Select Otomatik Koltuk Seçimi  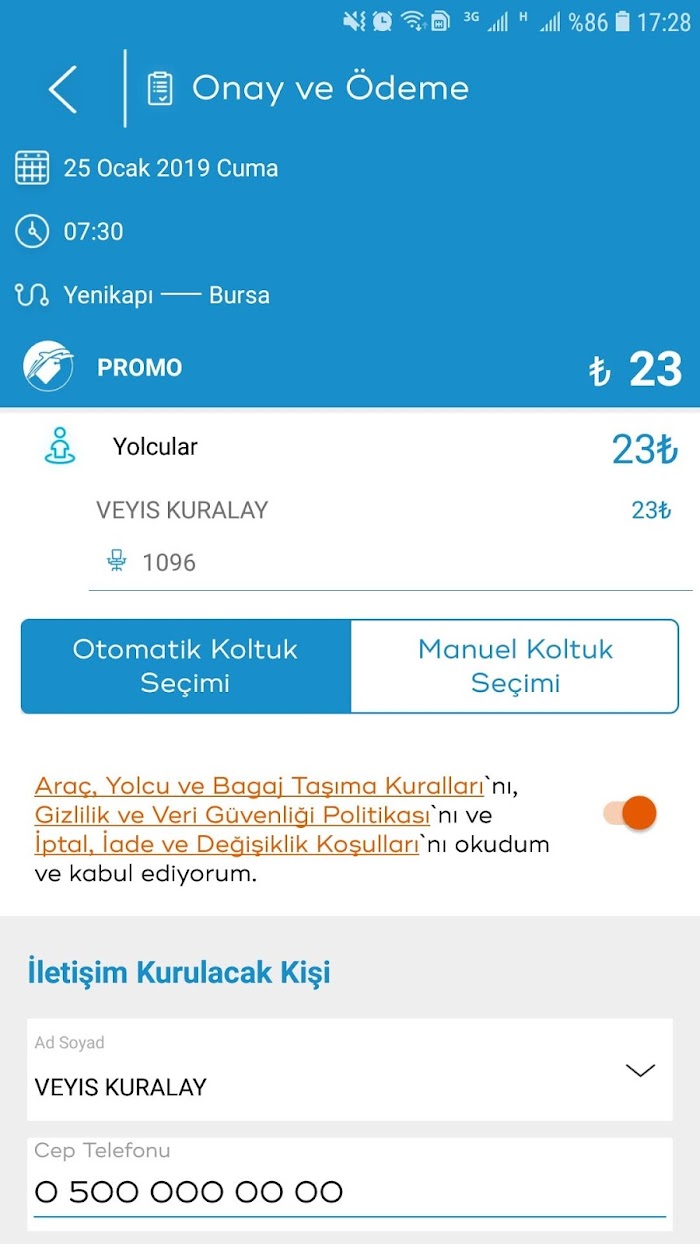(186, 666)
